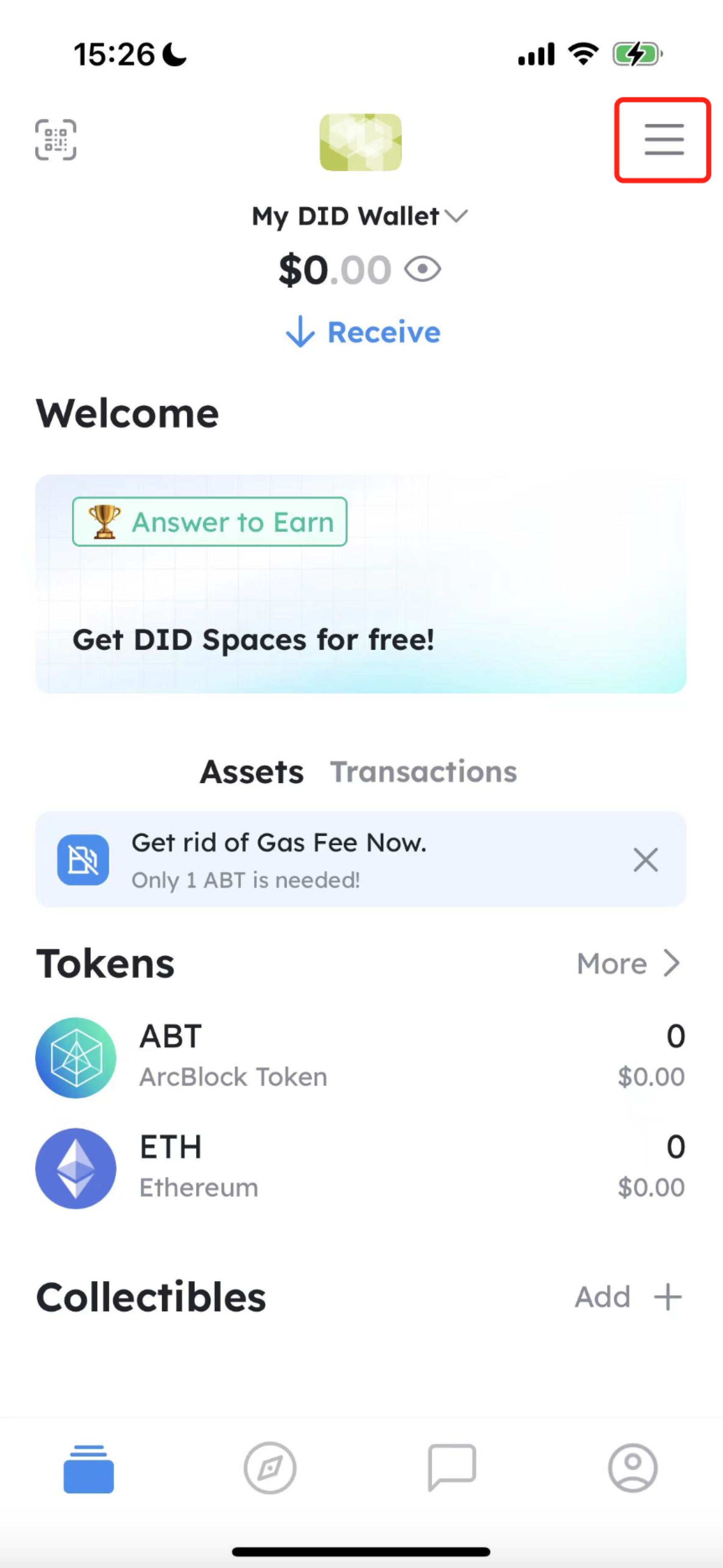Open the QR code scanner
The width and height of the screenshot is (723, 1568).
click(55, 140)
